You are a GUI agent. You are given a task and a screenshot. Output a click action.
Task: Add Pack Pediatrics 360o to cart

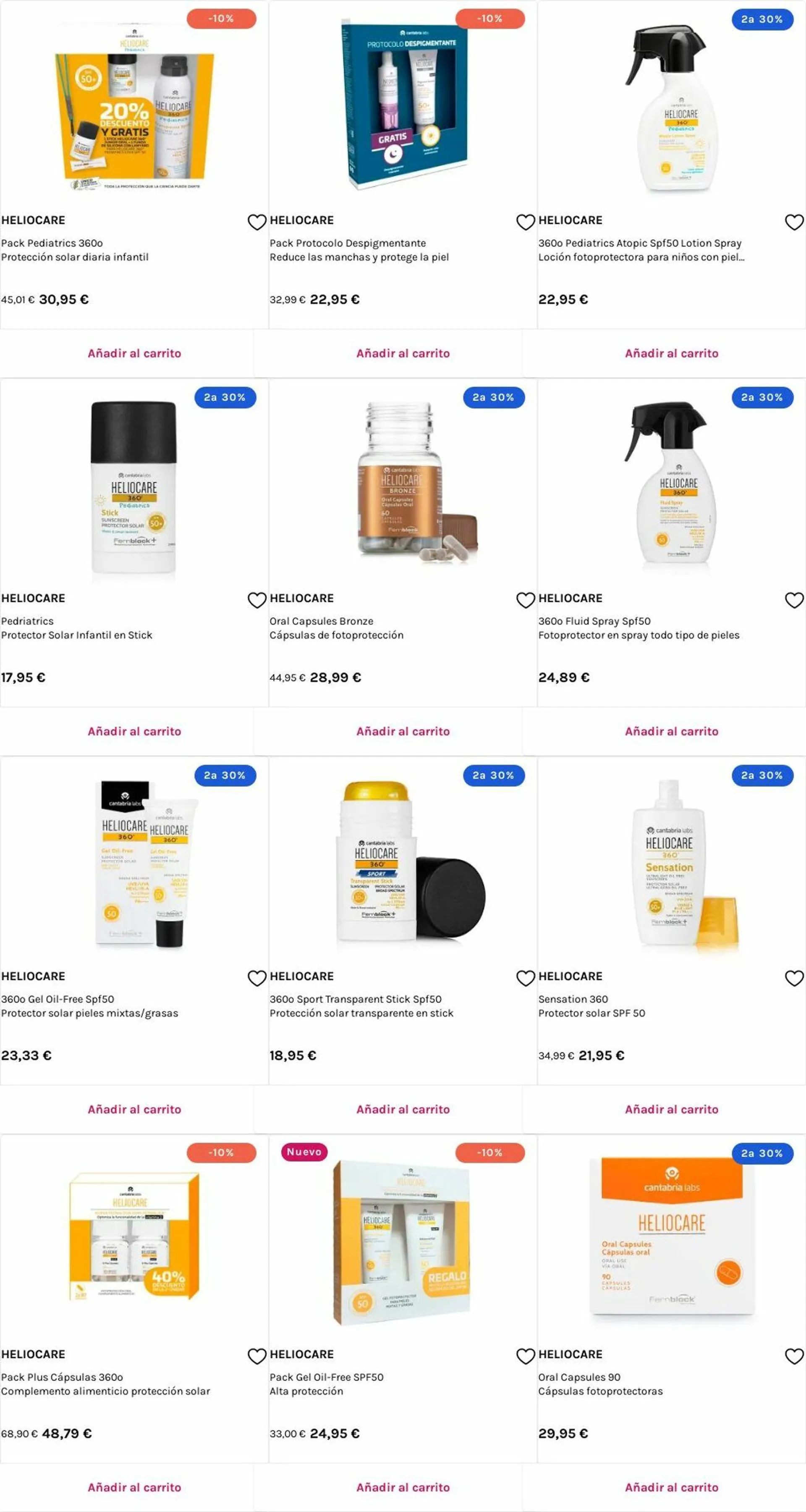click(x=134, y=353)
